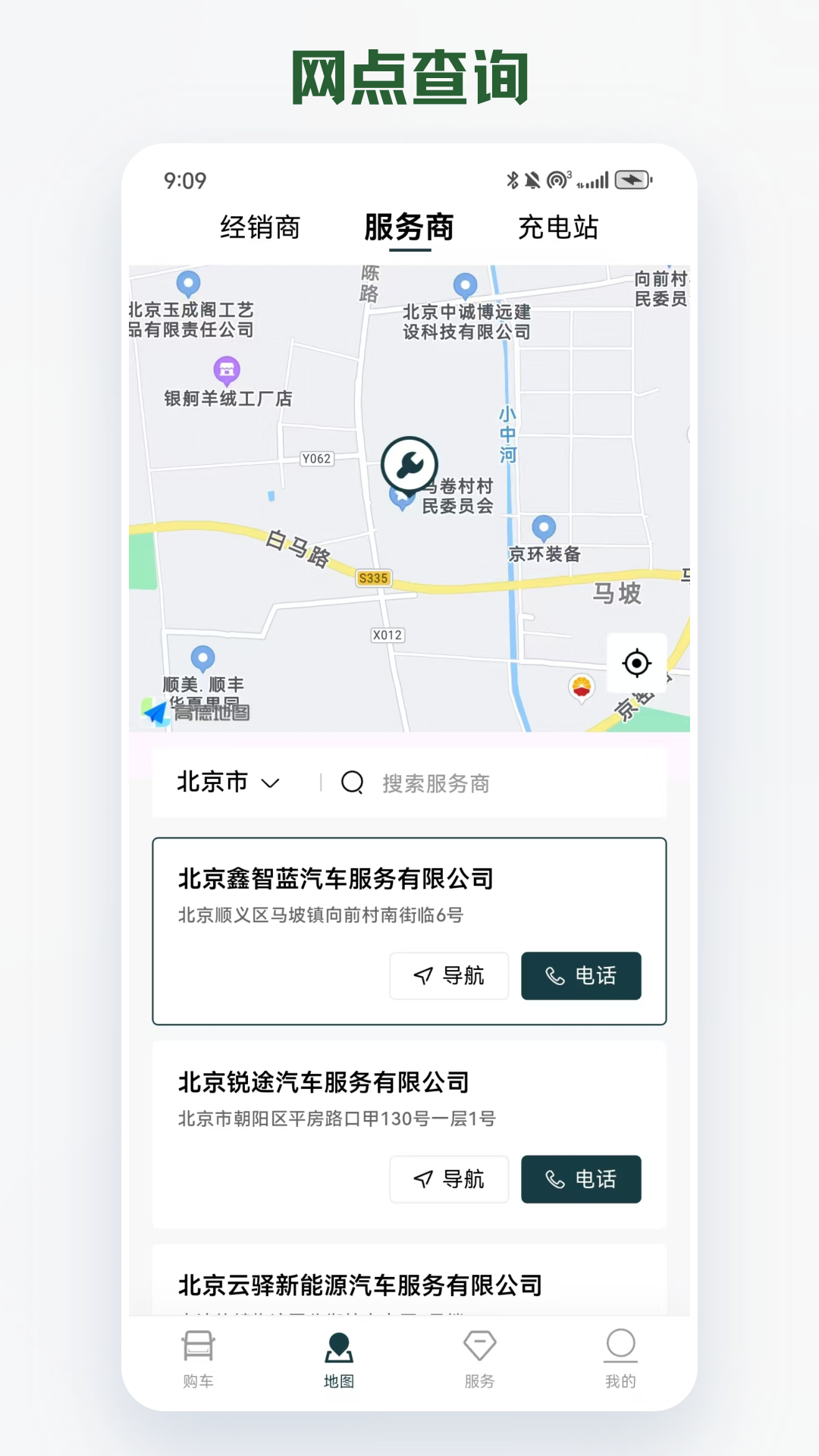Open the 北京市 city dropdown

click(x=212, y=782)
